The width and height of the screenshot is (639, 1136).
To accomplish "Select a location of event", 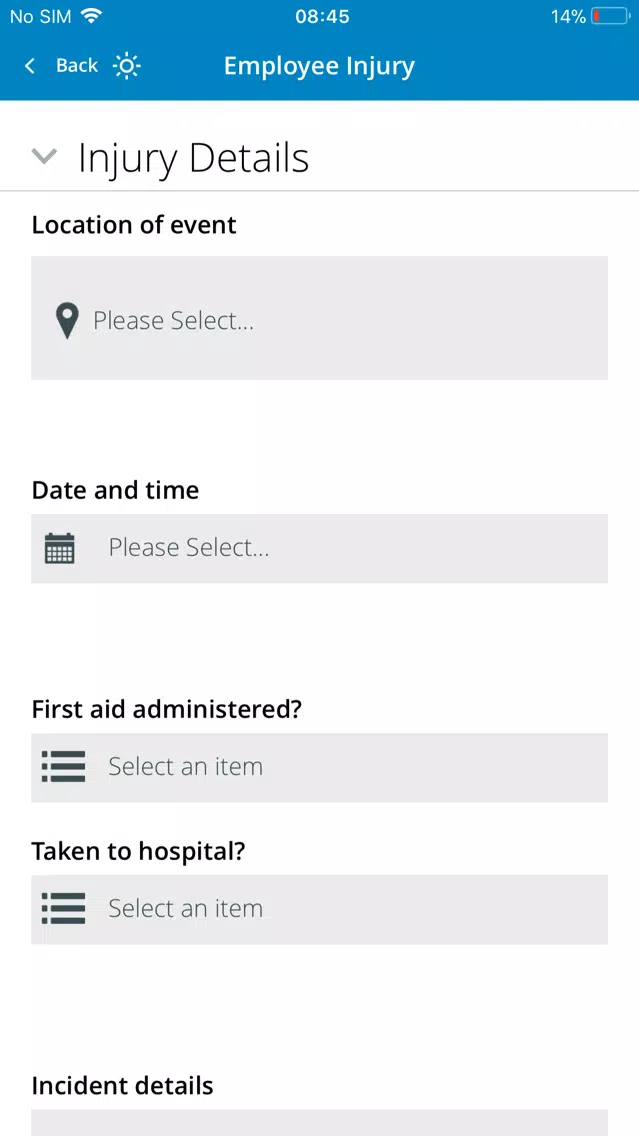I will pos(320,317).
